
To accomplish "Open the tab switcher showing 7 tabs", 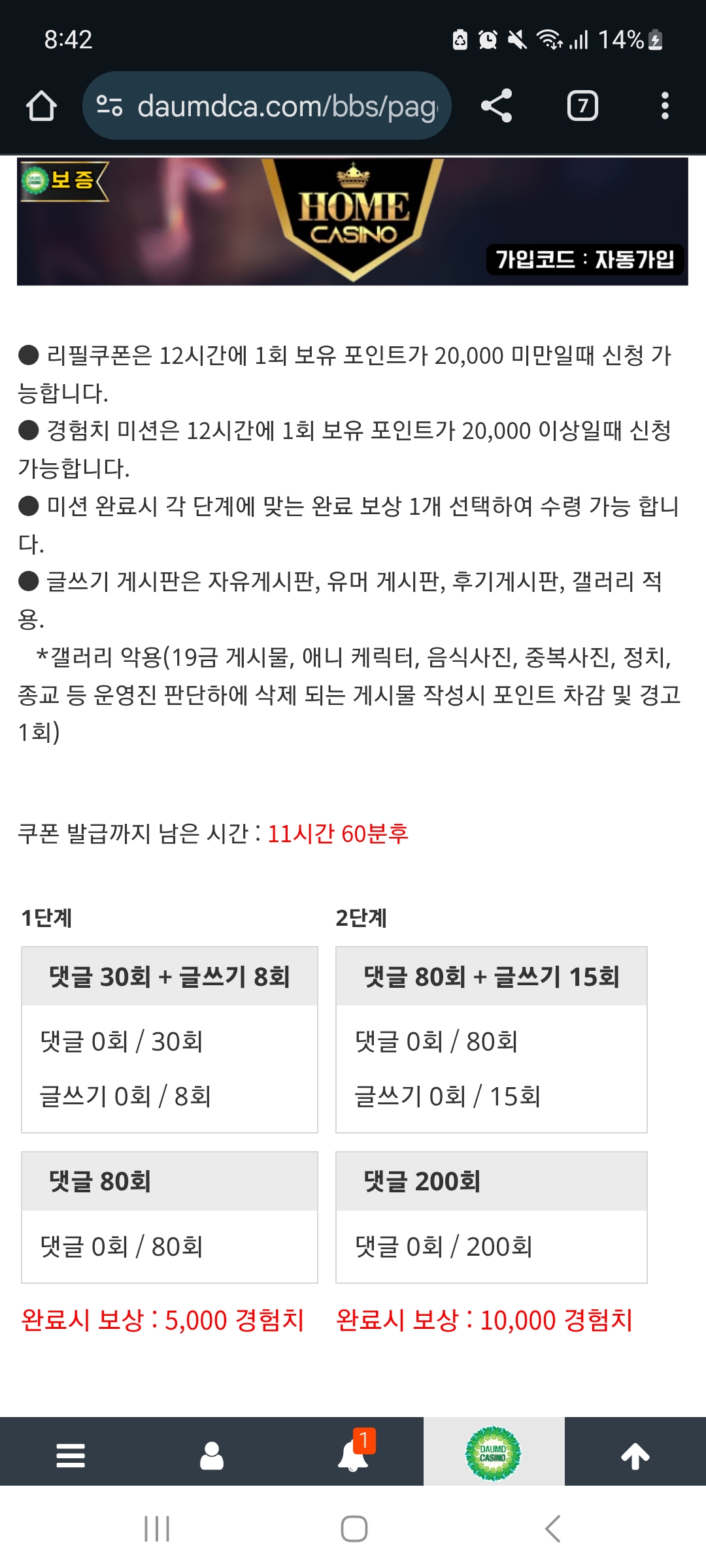I will (582, 106).
